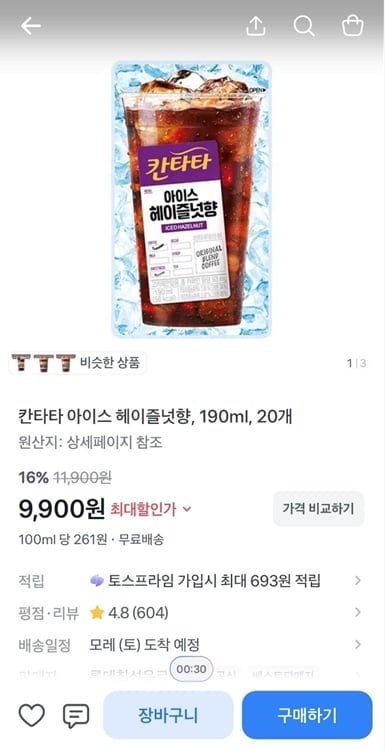
Task: Go back using the arrow icon
Action: coord(31,26)
